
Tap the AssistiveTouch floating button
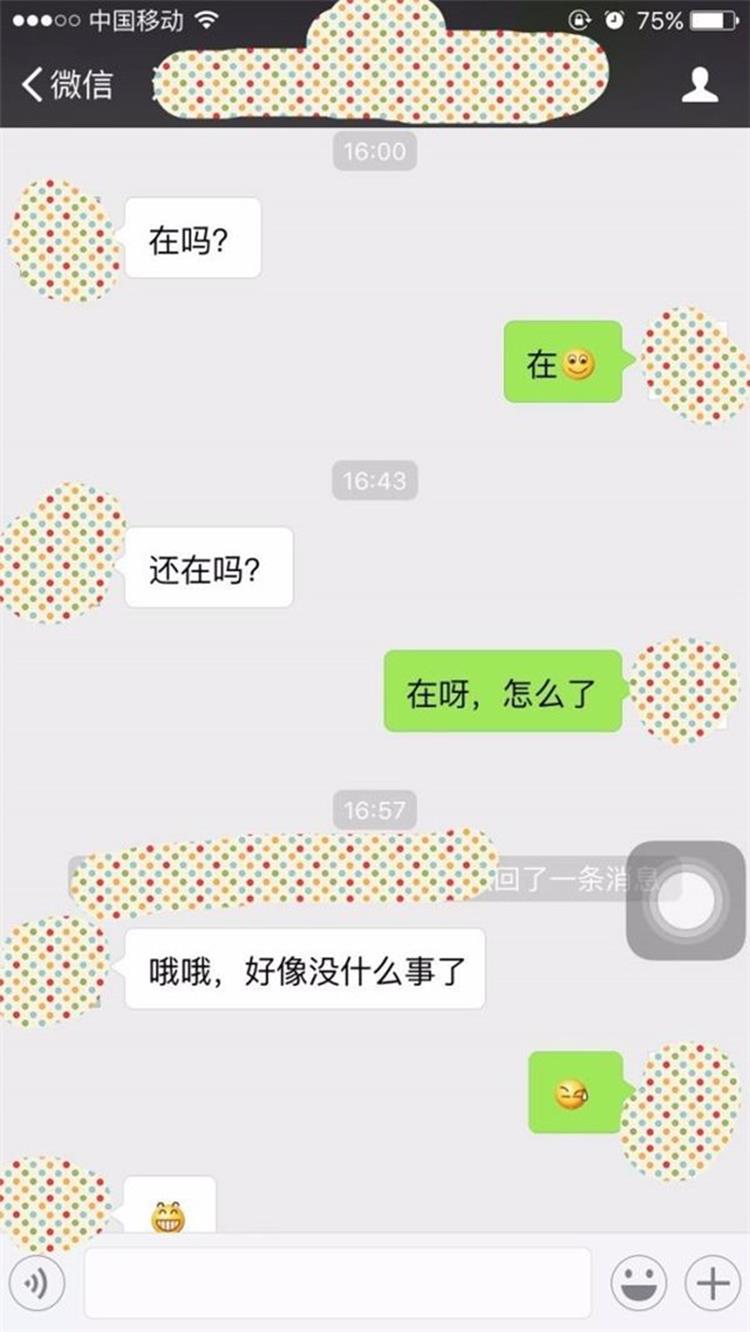(x=686, y=902)
